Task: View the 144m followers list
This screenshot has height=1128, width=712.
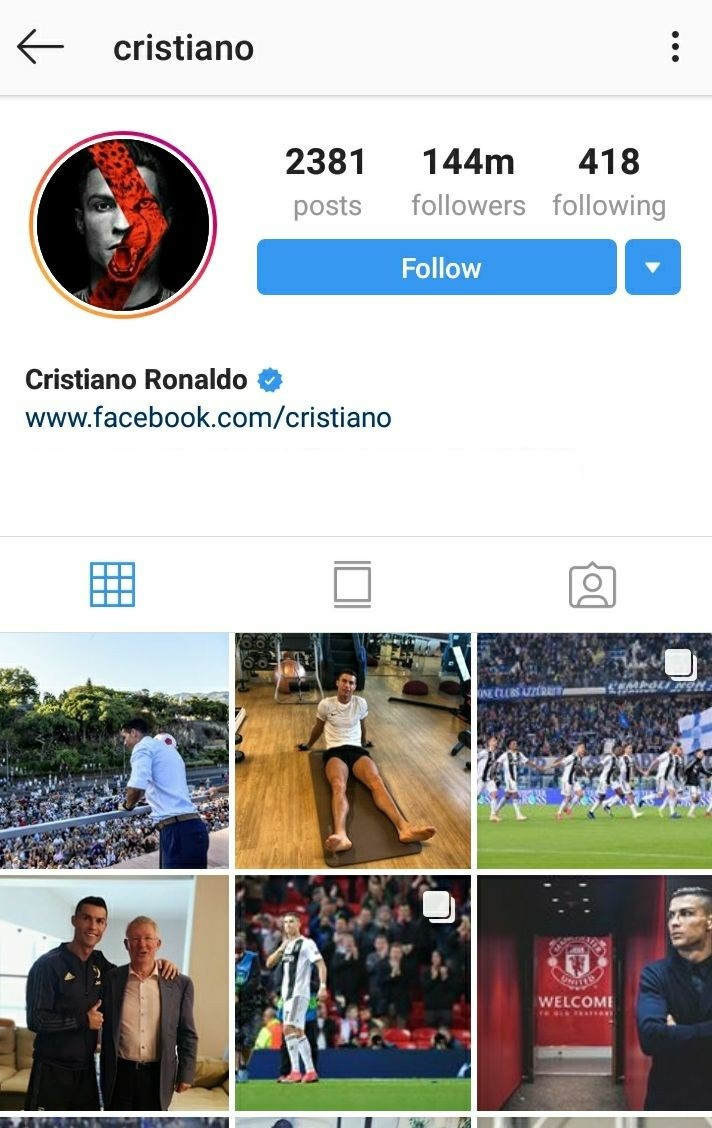Action: click(468, 181)
